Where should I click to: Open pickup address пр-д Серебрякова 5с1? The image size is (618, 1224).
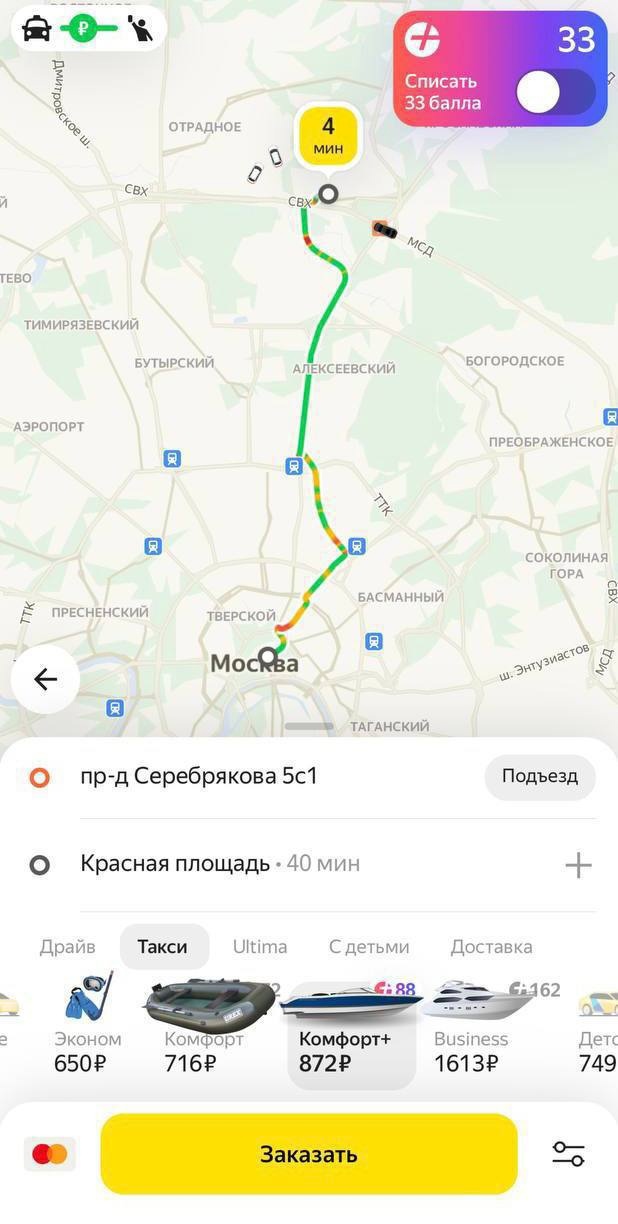click(200, 777)
